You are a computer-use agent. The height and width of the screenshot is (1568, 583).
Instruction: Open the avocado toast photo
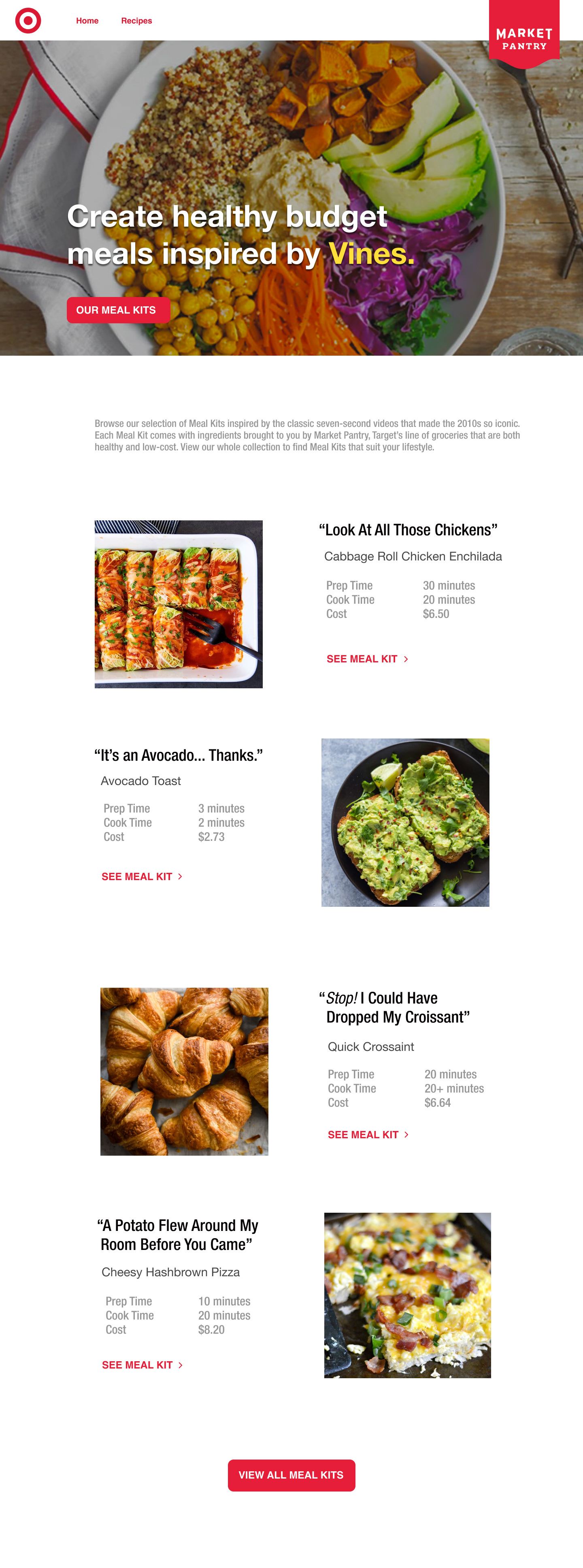[405, 822]
